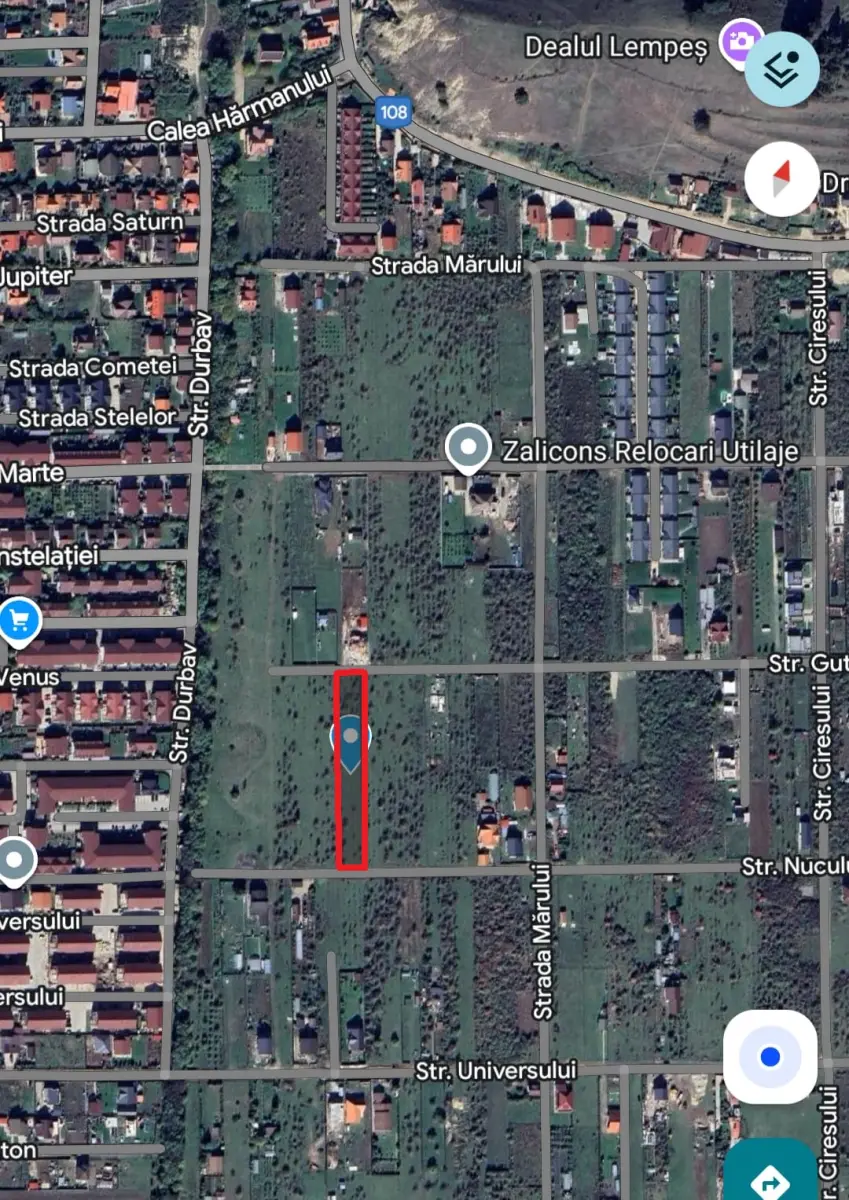Select the Zalicons Relocari Utilaje place marker

[468, 448]
